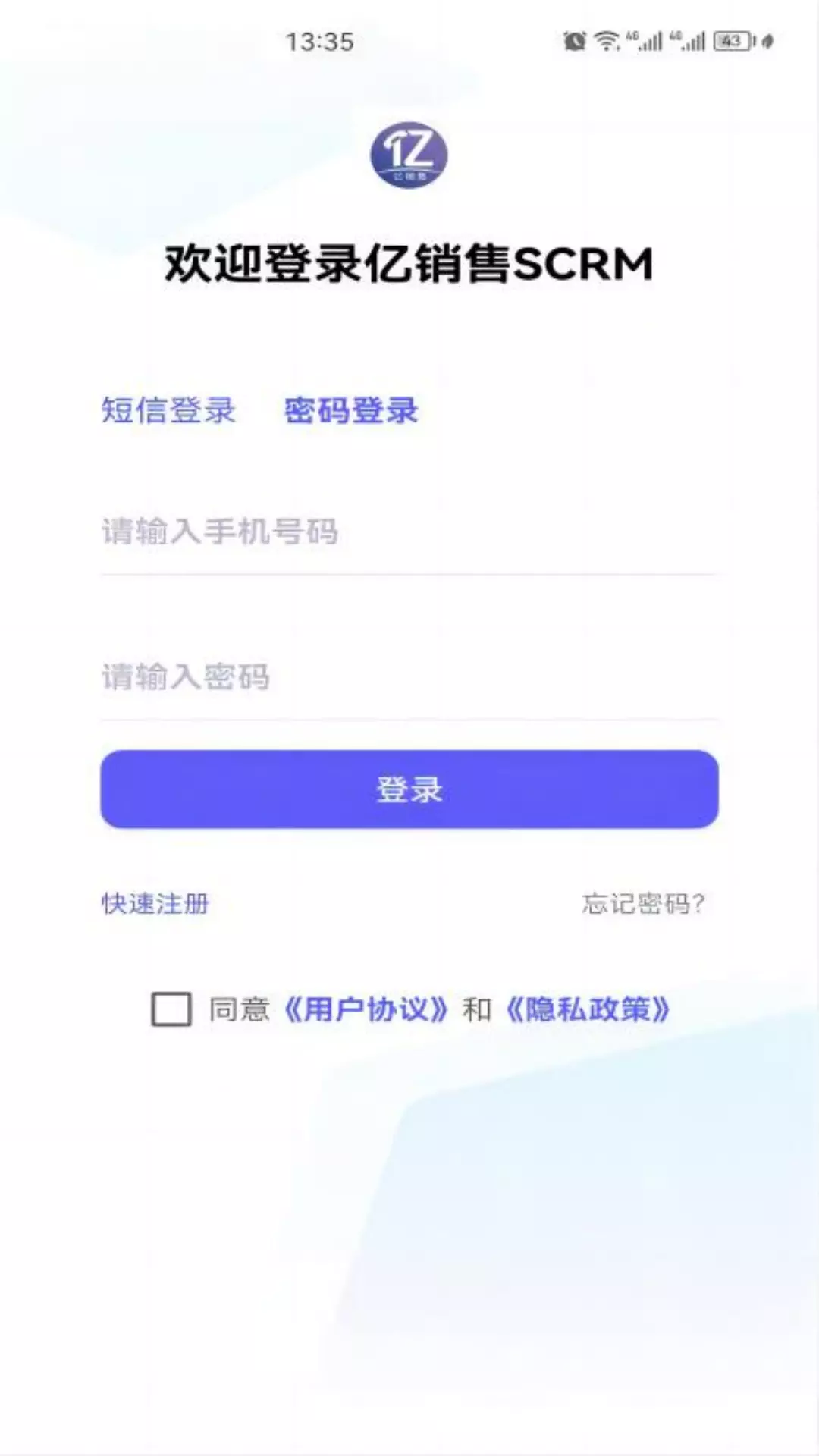Tap the 登录 button

tap(409, 789)
